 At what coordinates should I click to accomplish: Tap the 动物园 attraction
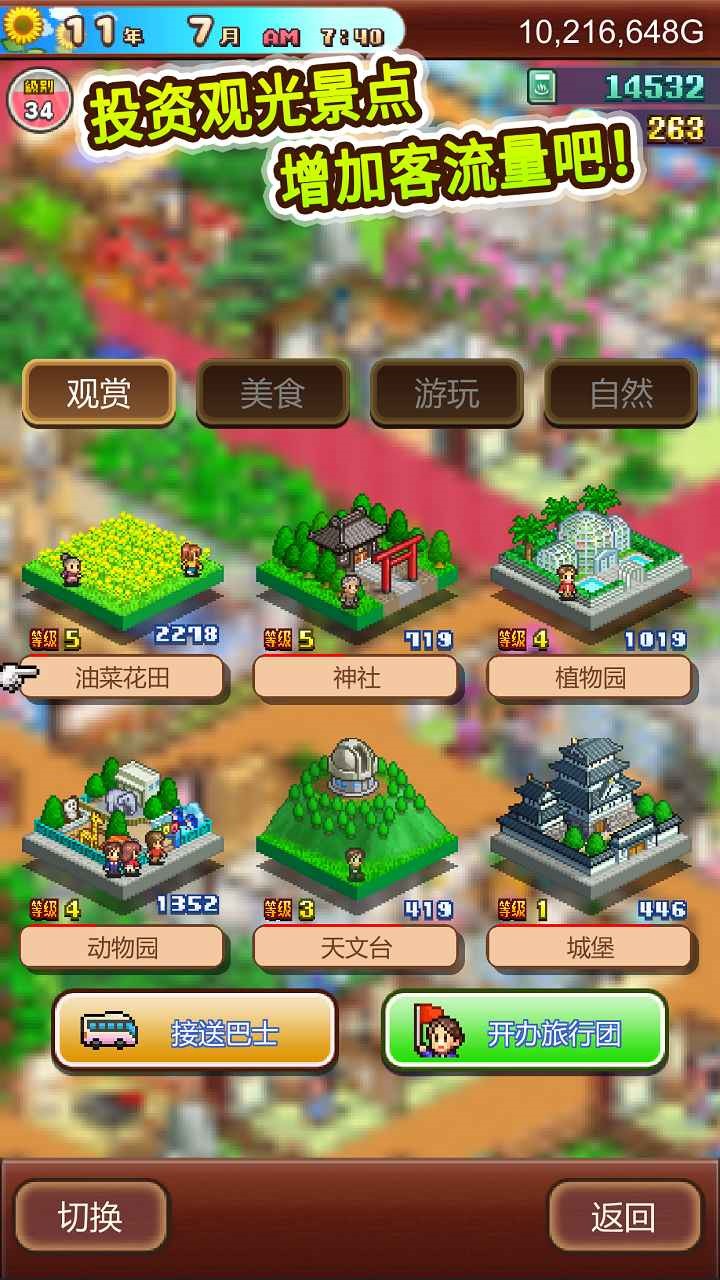click(122, 947)
